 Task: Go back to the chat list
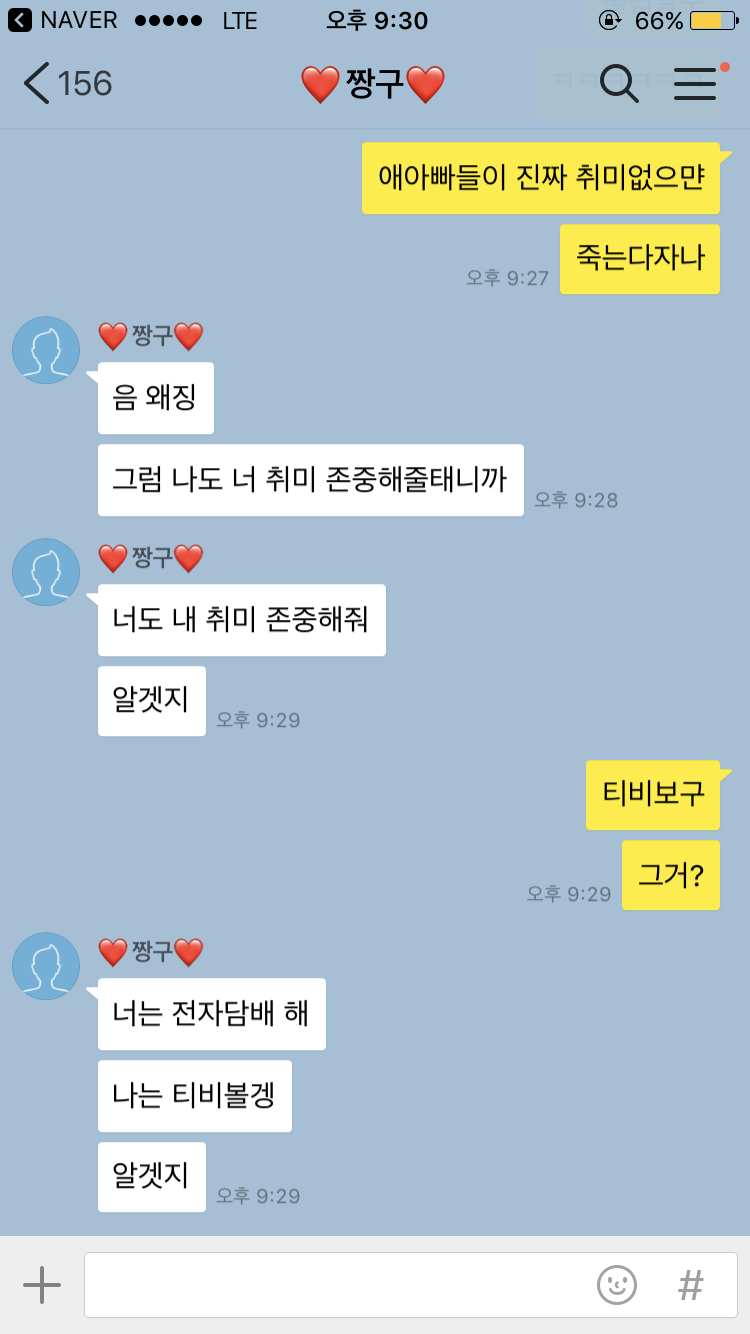point(40,84)
